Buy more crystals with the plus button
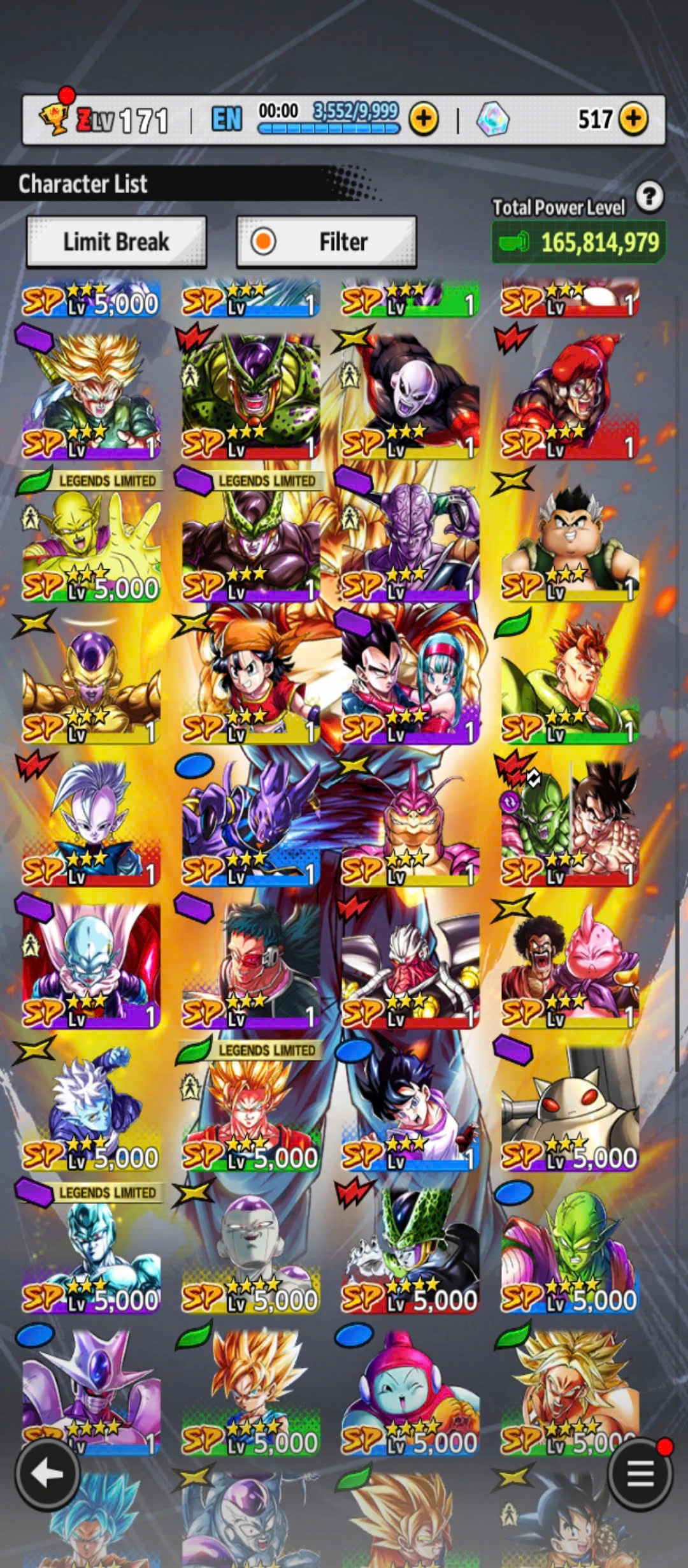688x1568 pixels. coord(633,119)
